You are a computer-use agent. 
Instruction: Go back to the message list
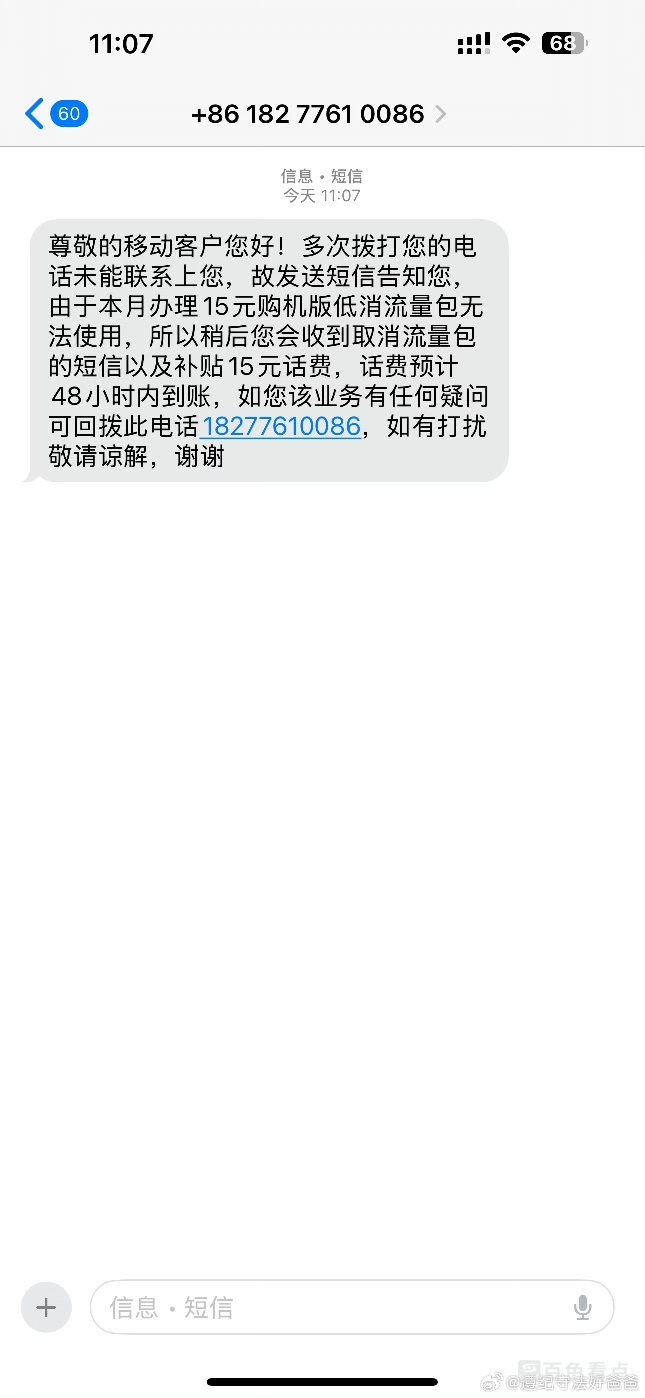(x=55, y=113)
